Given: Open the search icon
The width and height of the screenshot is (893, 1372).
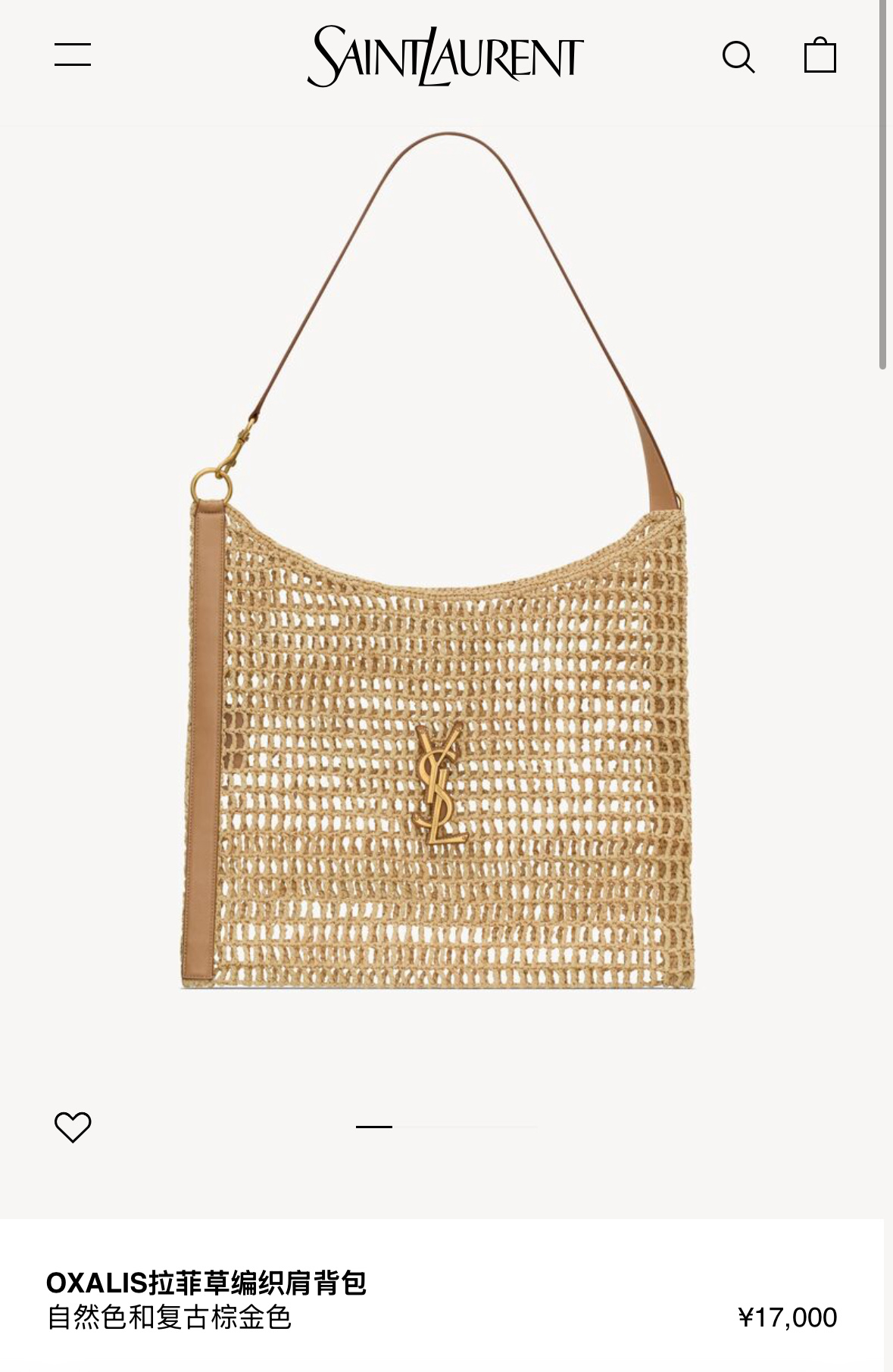Looking at the screenshot, I should coord(738,57).
